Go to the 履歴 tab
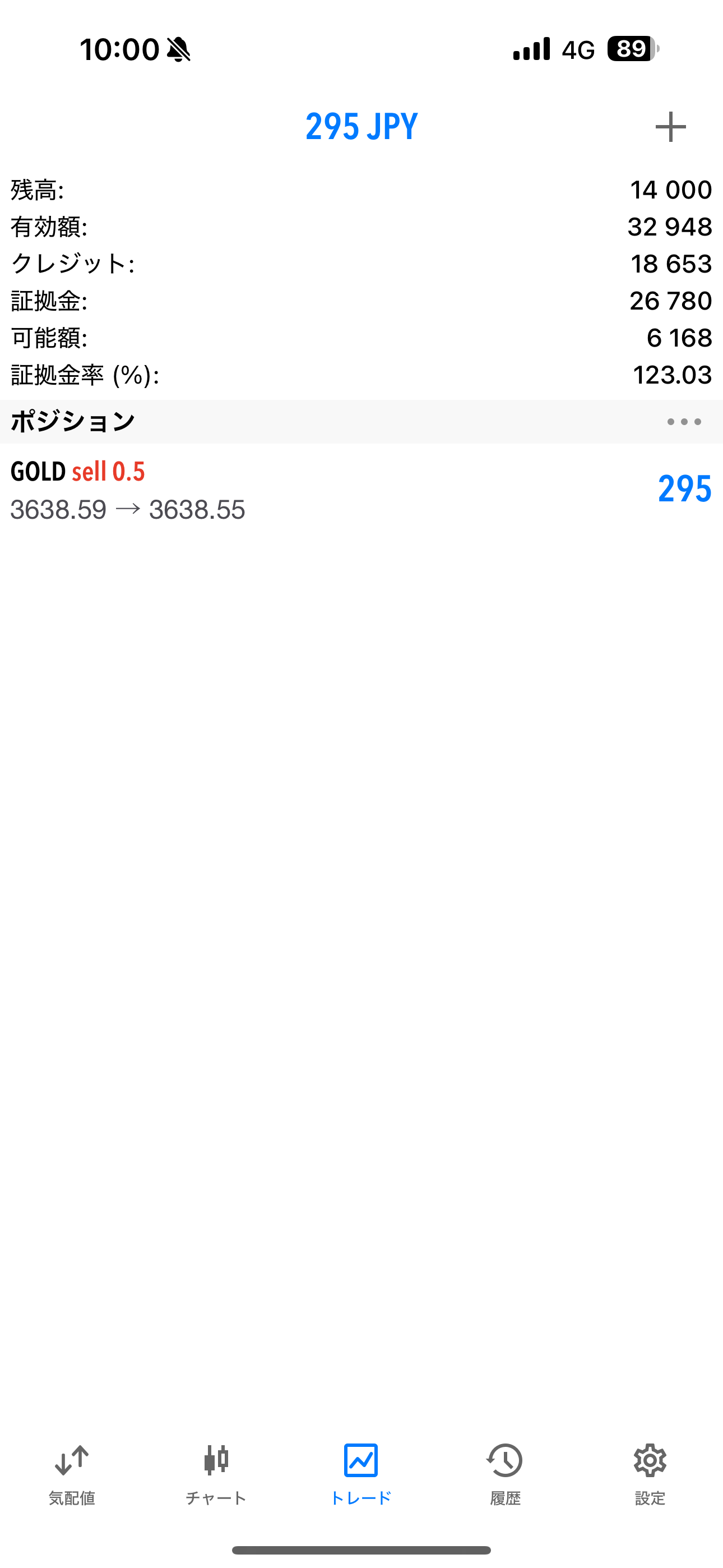Viewport: 723px width, 1568px height. [505, 1474]
